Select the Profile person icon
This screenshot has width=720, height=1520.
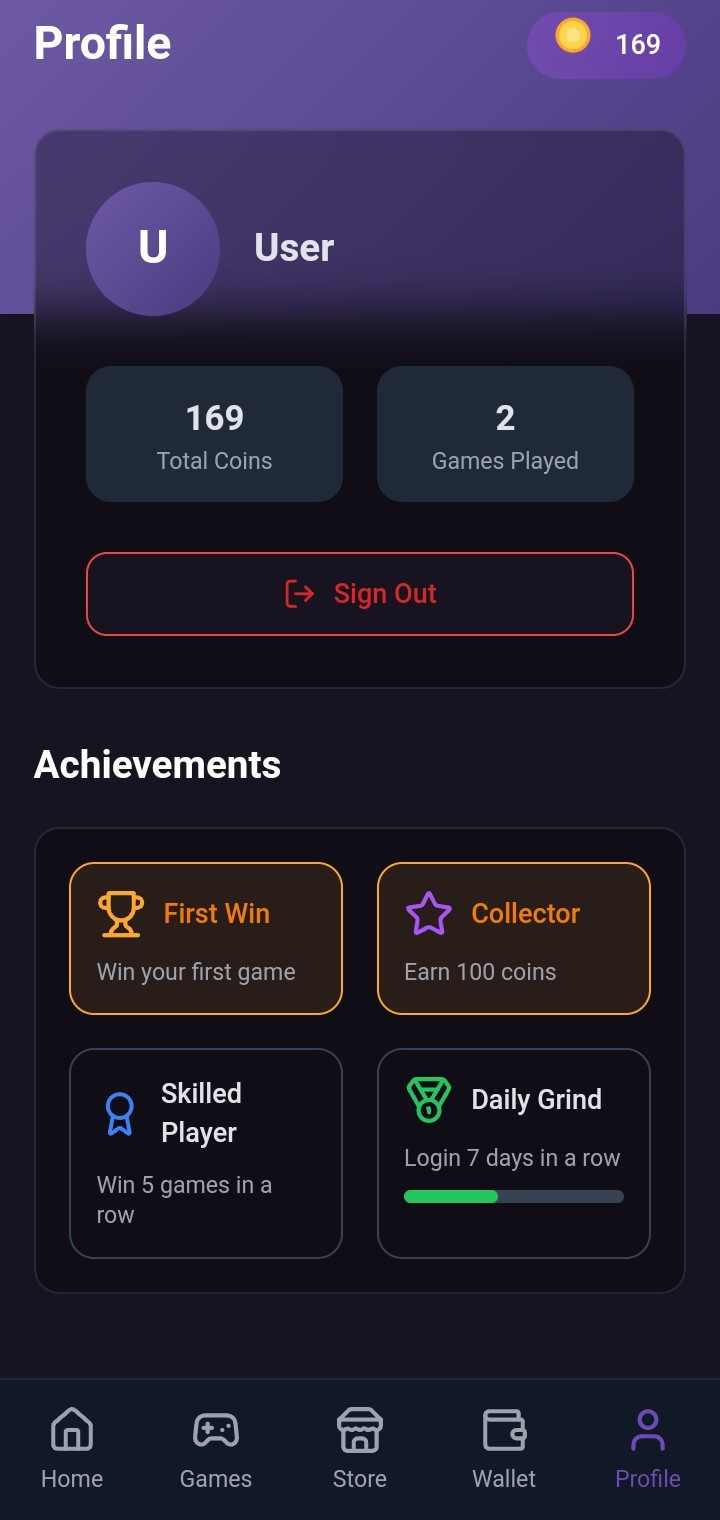coord(647,1430)
